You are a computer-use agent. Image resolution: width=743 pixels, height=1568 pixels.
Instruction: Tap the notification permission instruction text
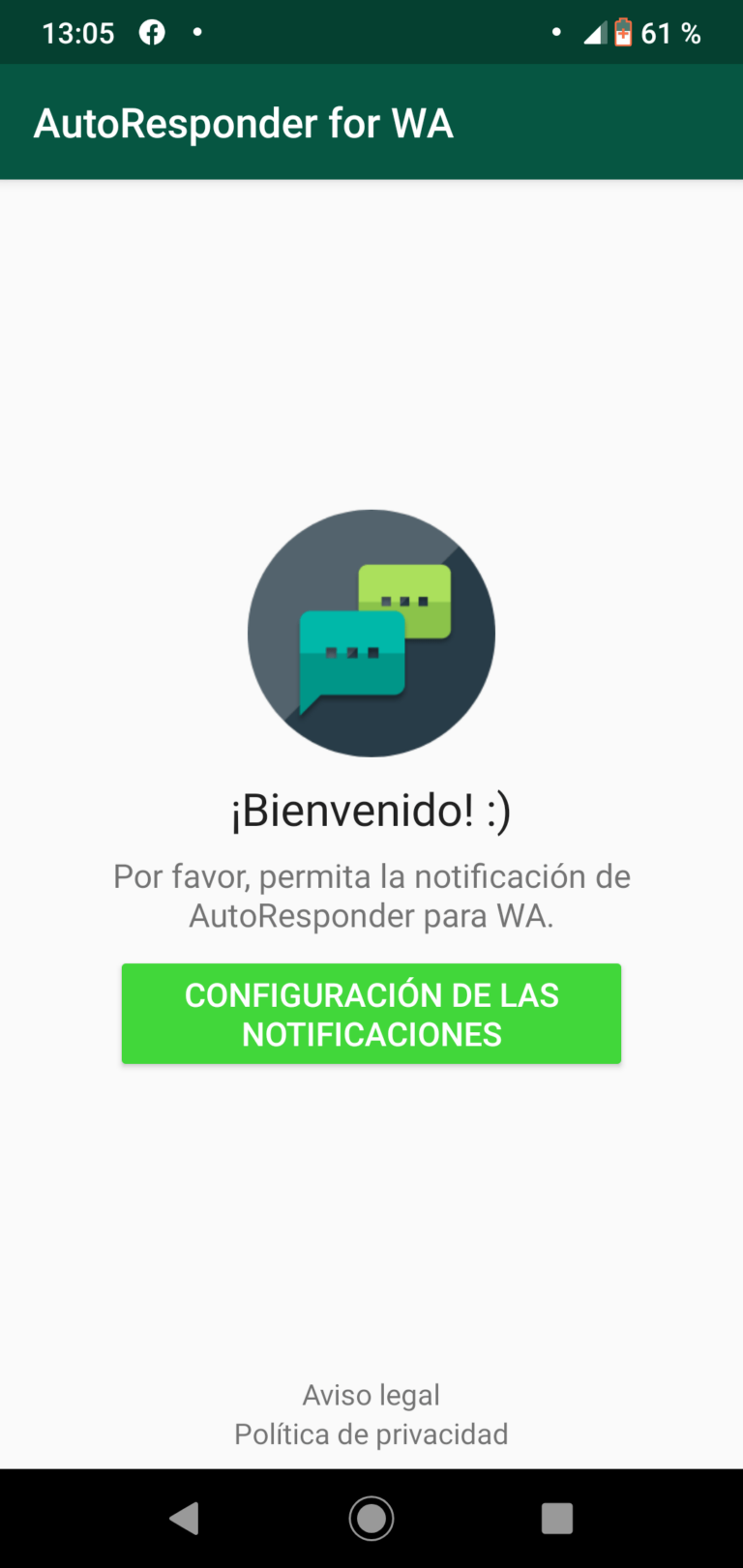371,896
